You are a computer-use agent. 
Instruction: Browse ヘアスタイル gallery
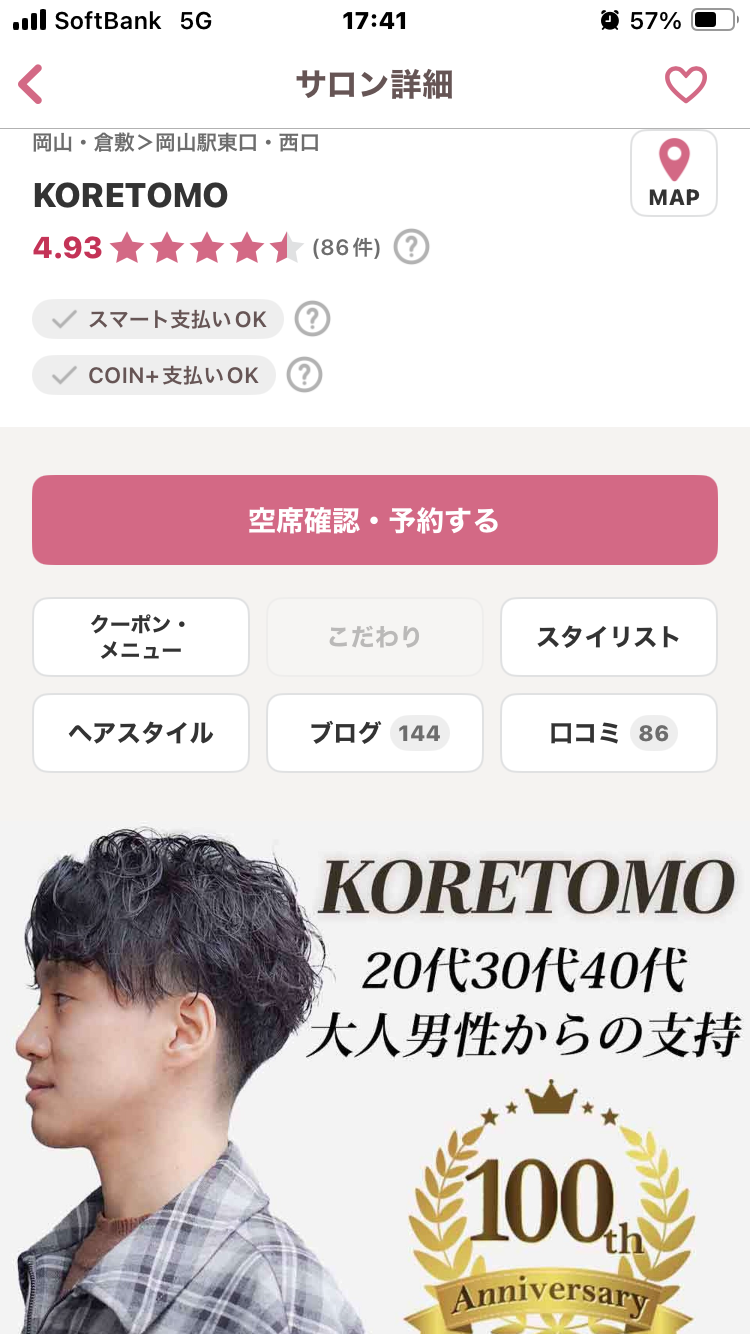pos(141,733)
